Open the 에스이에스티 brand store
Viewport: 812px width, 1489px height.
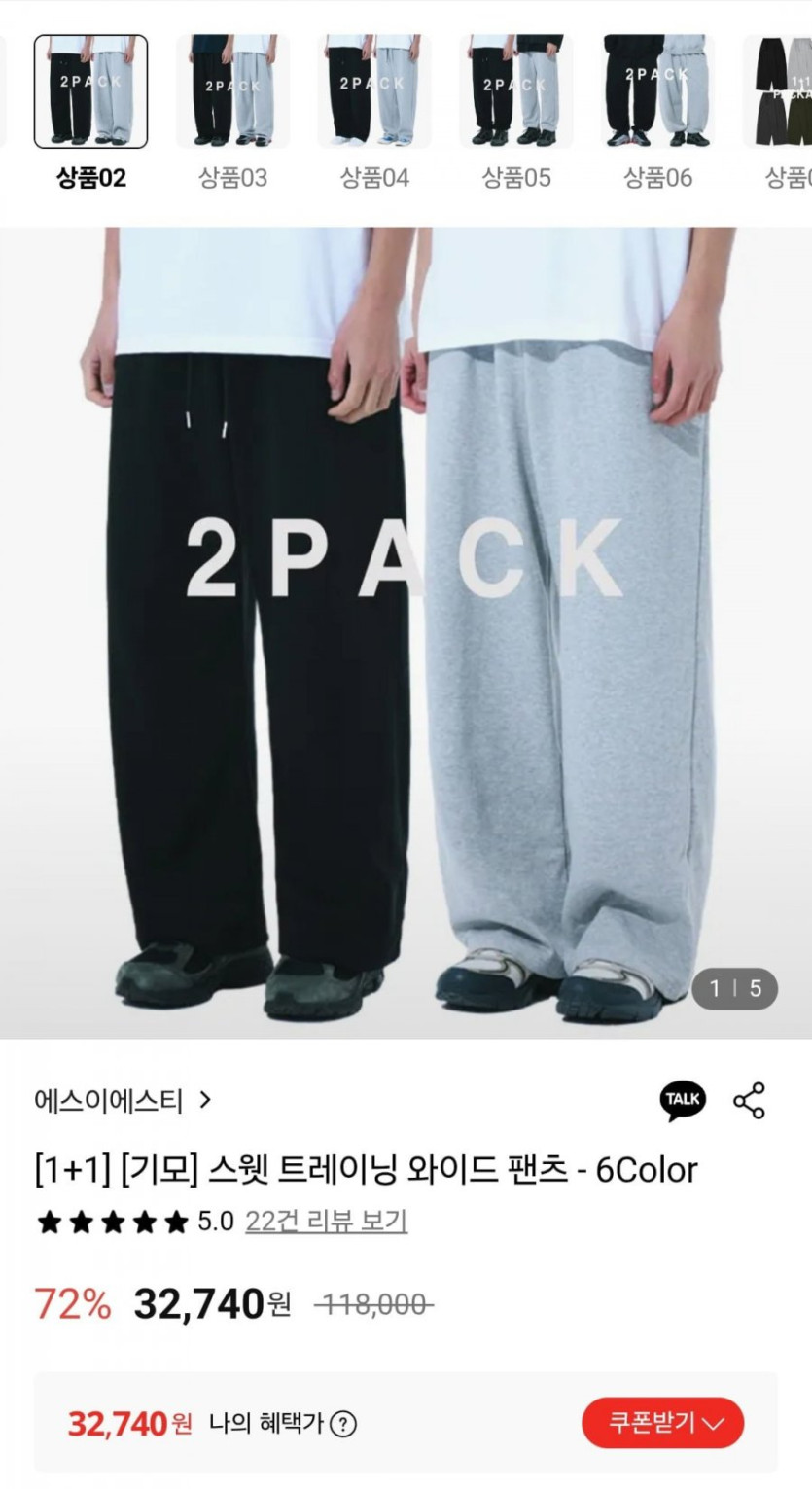point(123,1100)
